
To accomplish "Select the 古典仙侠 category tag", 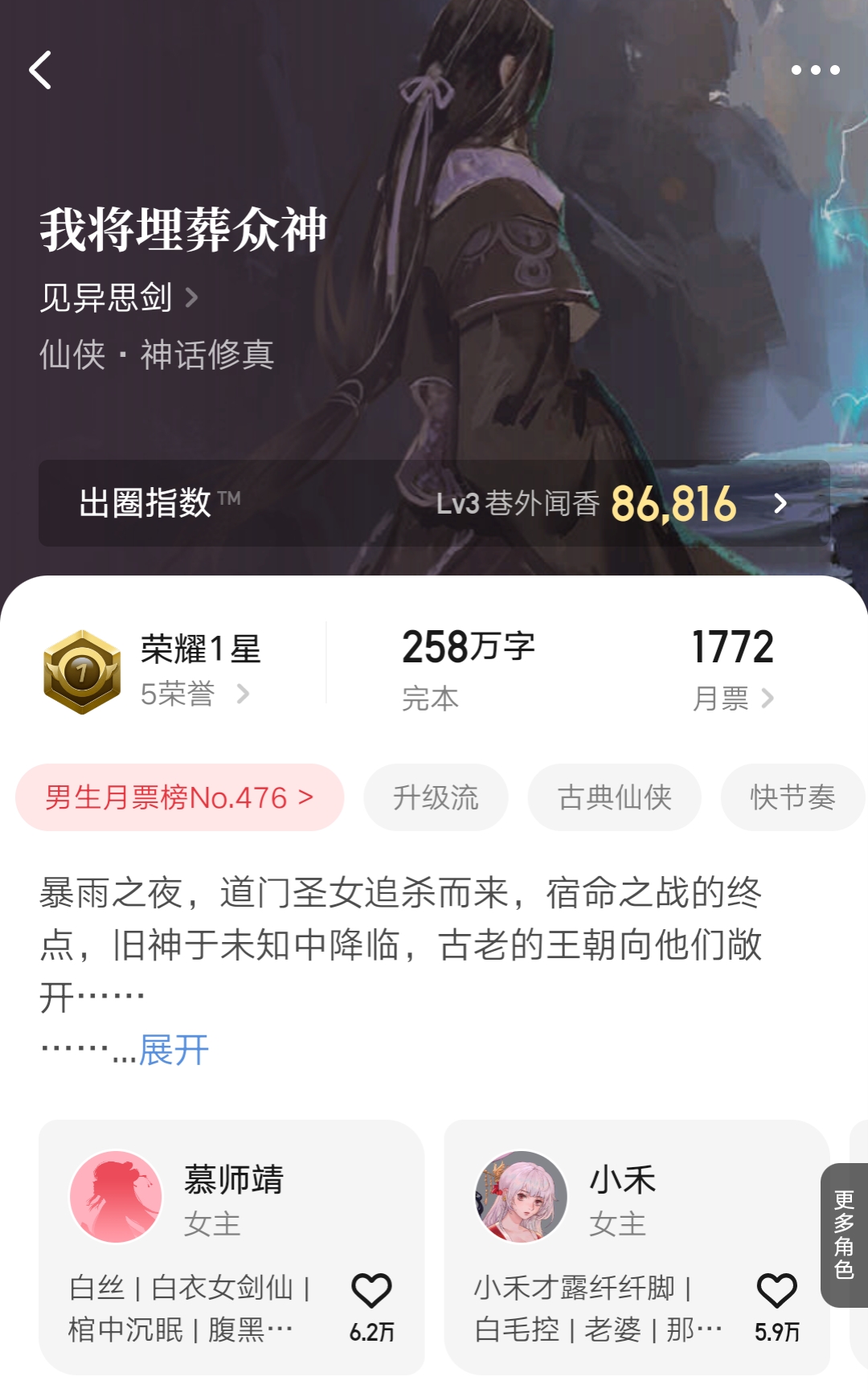I will click(x=613, y=797).
